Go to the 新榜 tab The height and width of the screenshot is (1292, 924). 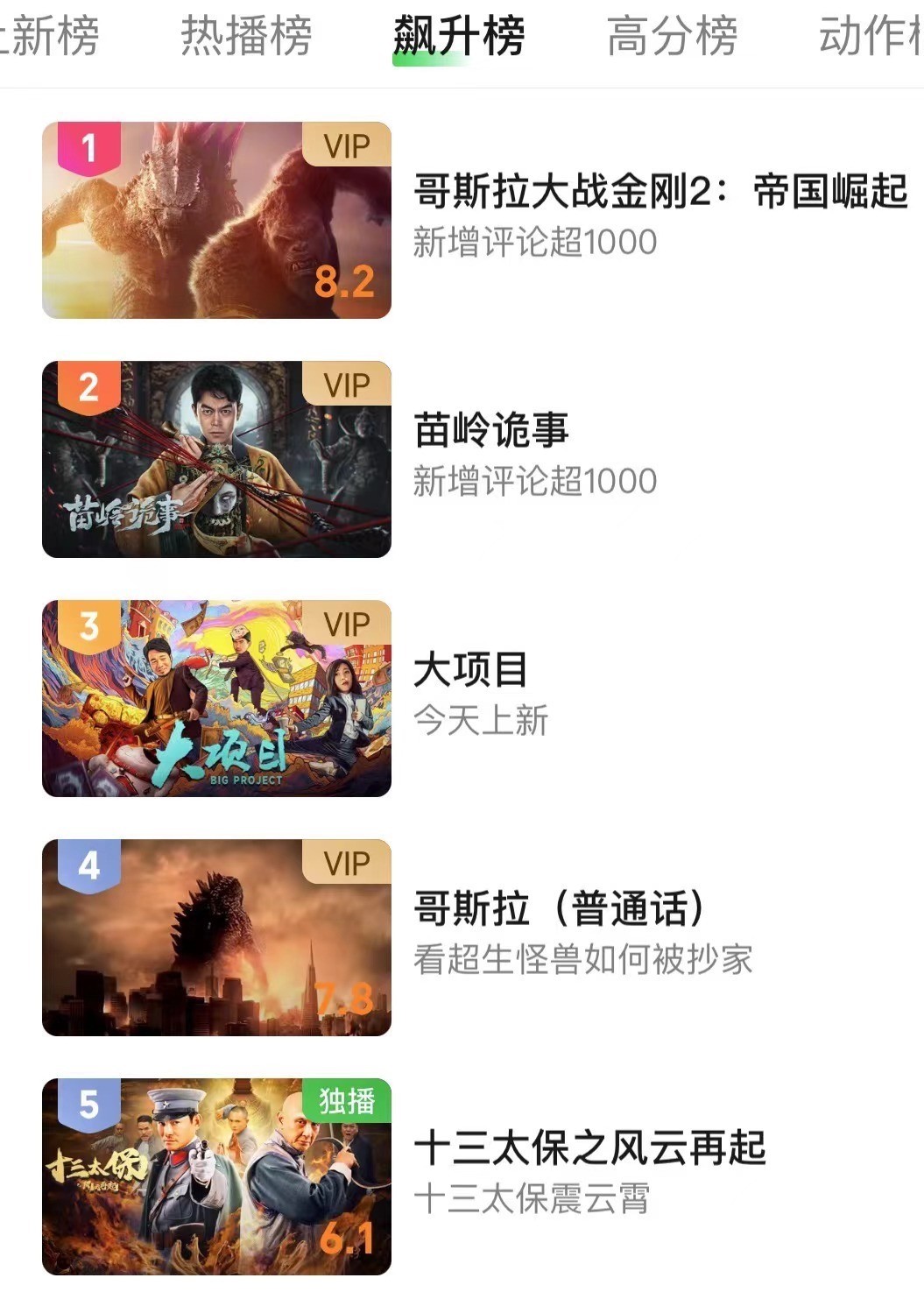49,37
